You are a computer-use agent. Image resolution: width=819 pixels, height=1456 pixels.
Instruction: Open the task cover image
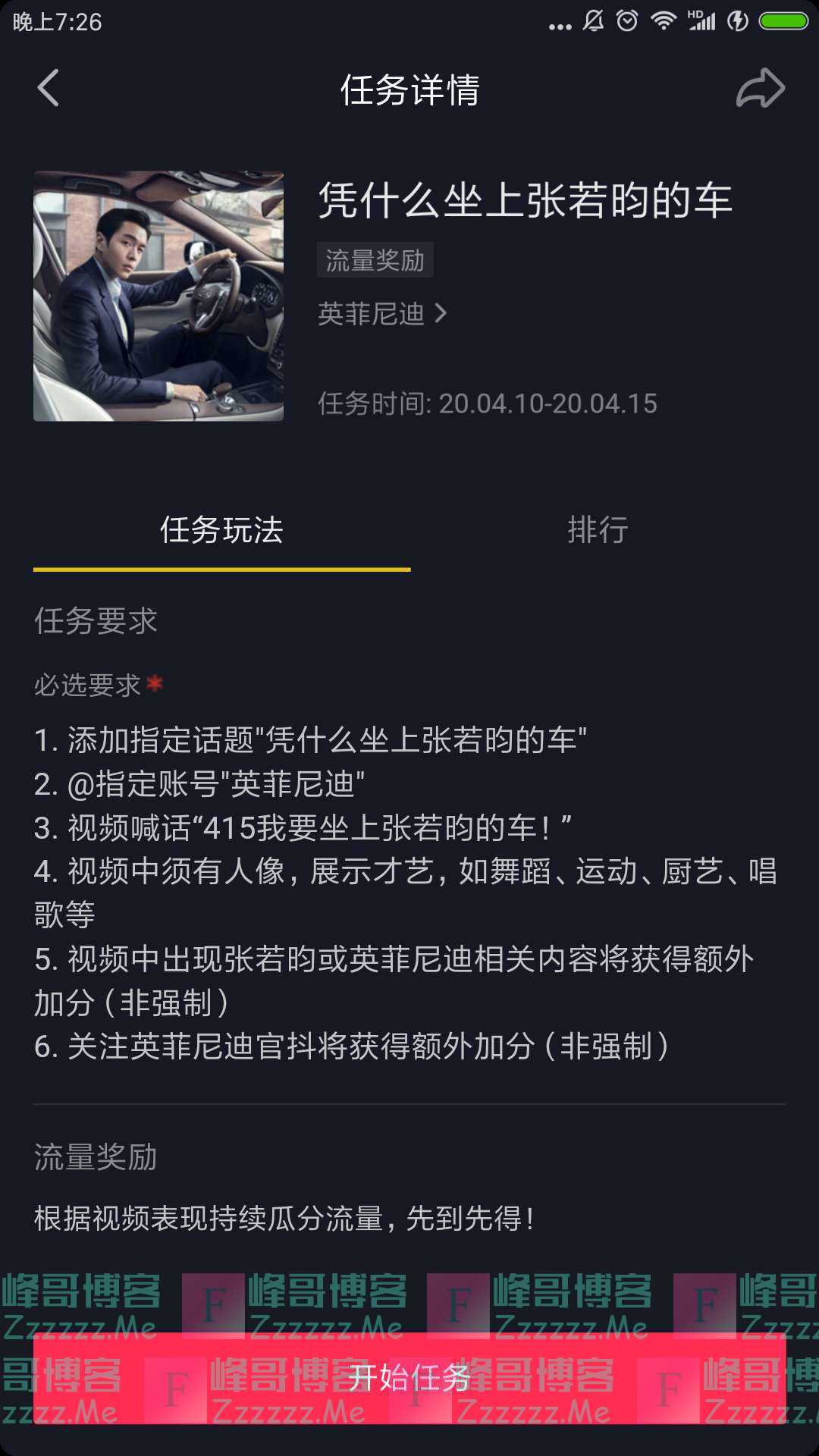158,296
